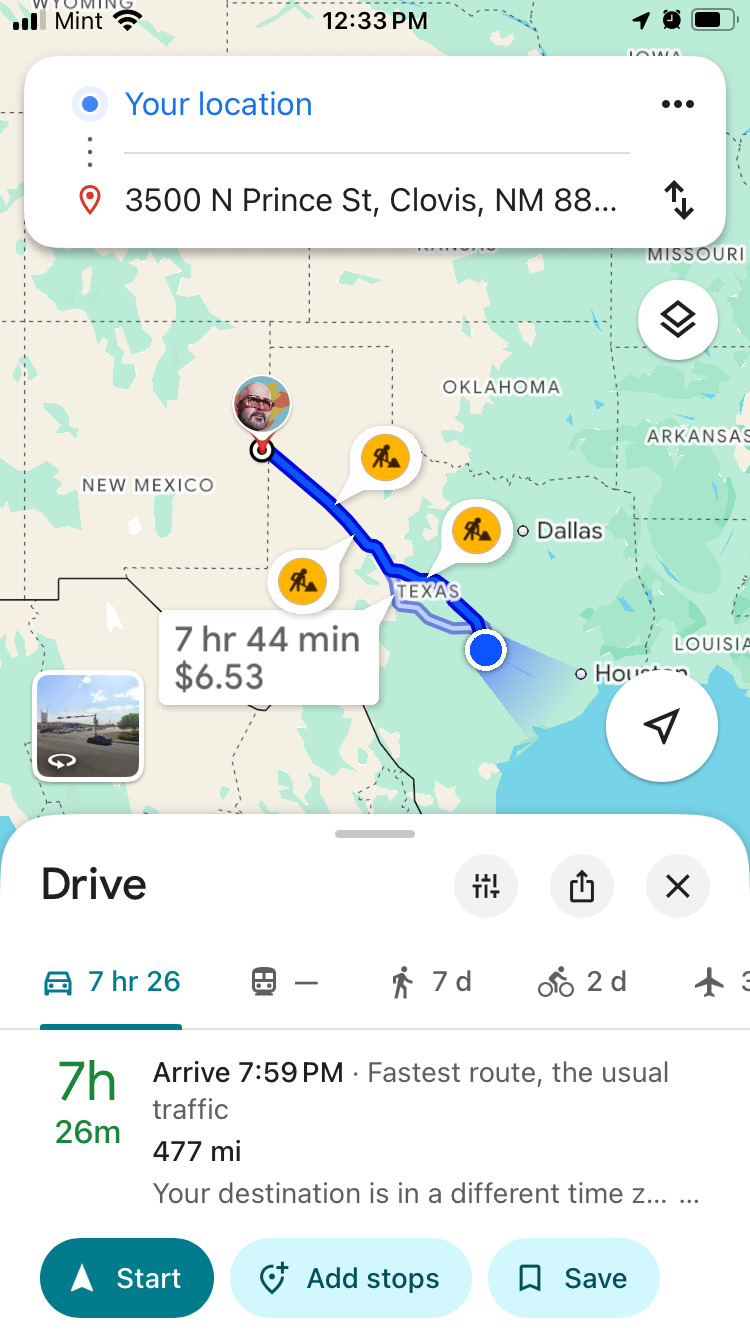Switch to walking directions, 7 d
750x1334 pixels.
pos(430,982)
